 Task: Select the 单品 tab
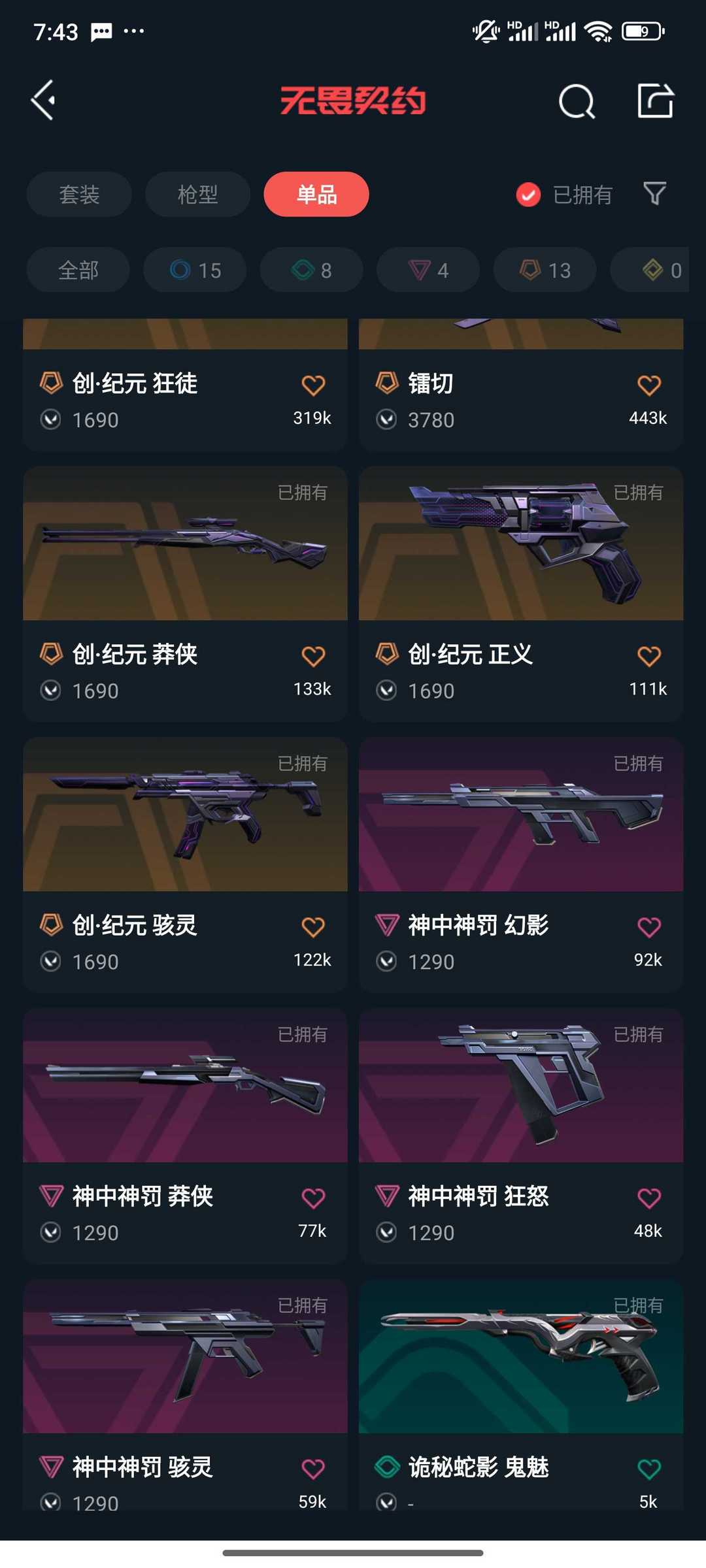click(316, 194)
